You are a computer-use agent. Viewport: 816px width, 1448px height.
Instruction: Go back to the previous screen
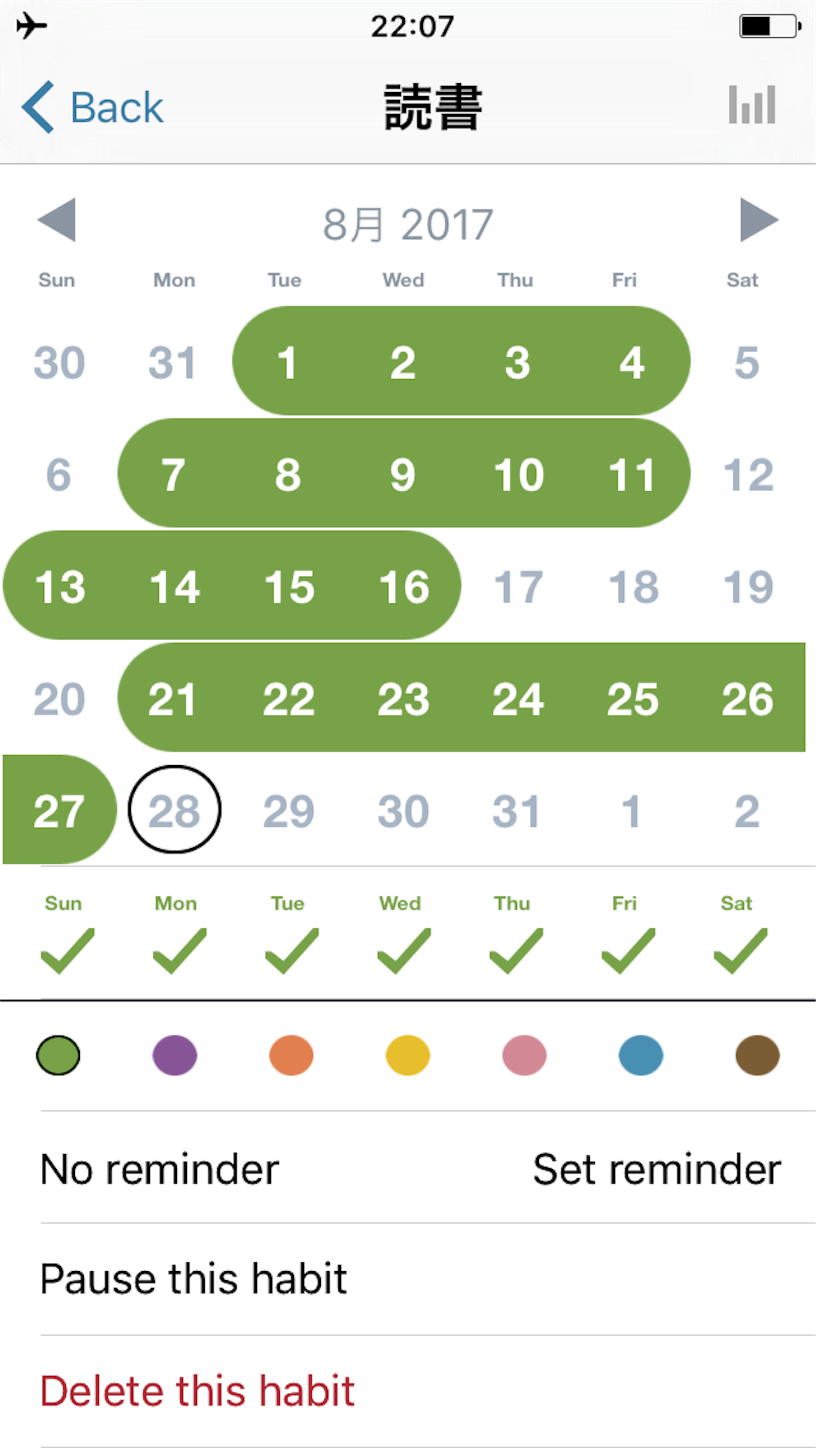coord(93,107)
